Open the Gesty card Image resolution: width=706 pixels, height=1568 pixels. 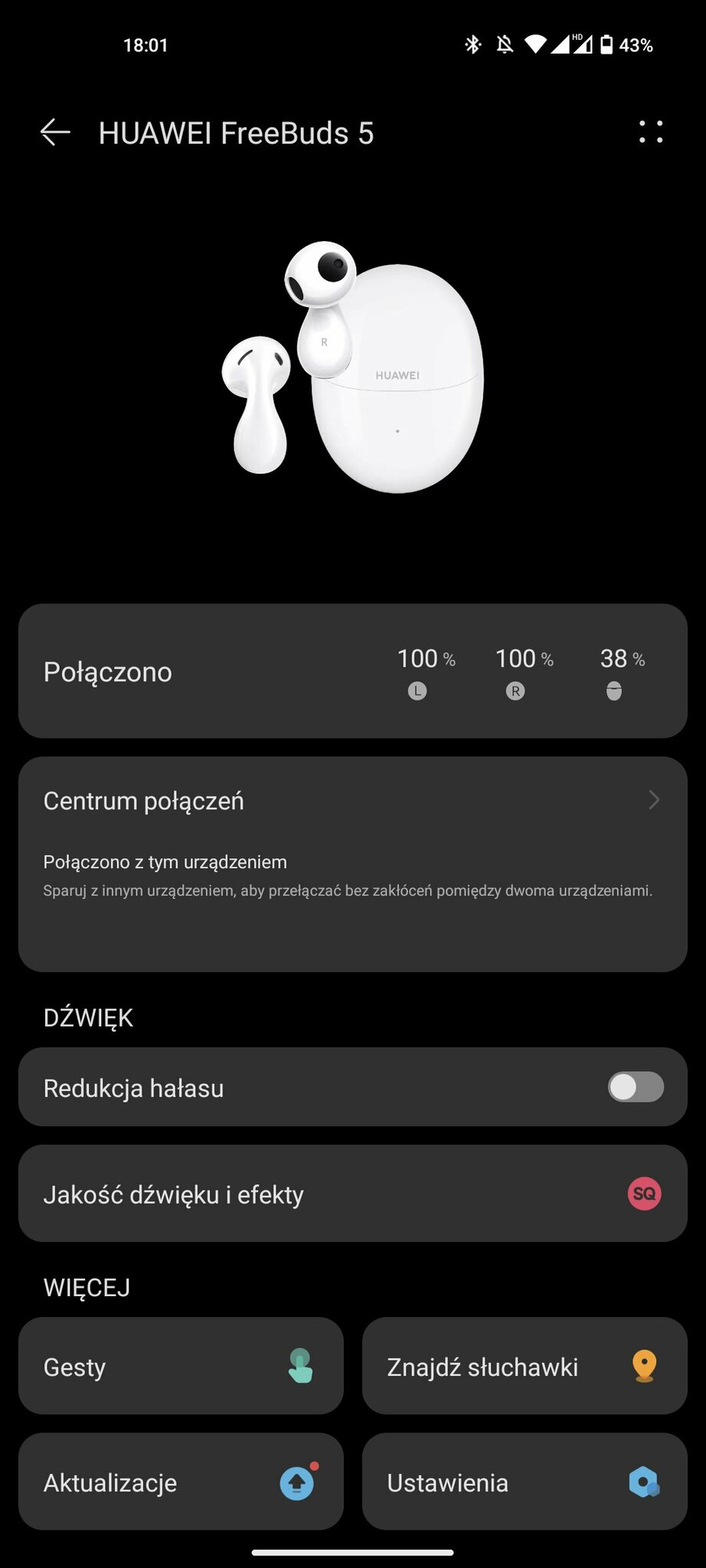(181, 1366)
